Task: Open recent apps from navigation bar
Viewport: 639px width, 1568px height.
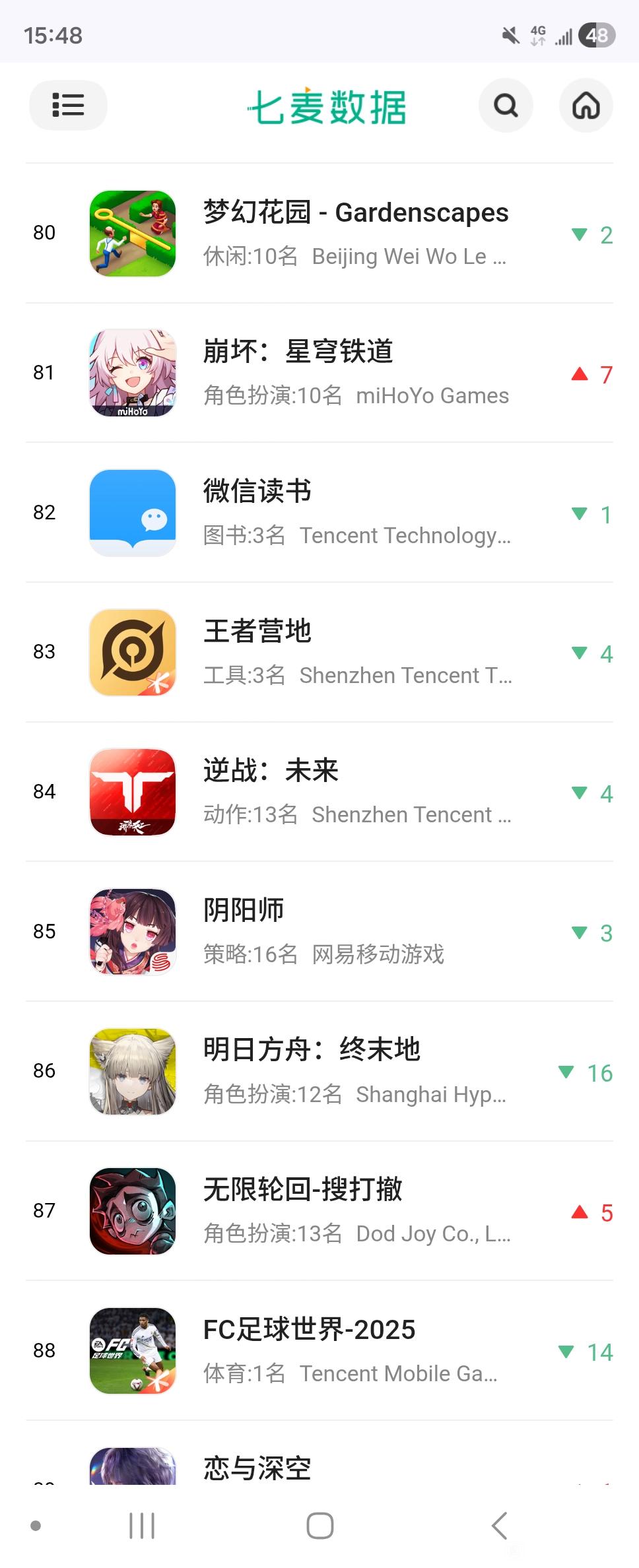Action: pos(142,1525)
